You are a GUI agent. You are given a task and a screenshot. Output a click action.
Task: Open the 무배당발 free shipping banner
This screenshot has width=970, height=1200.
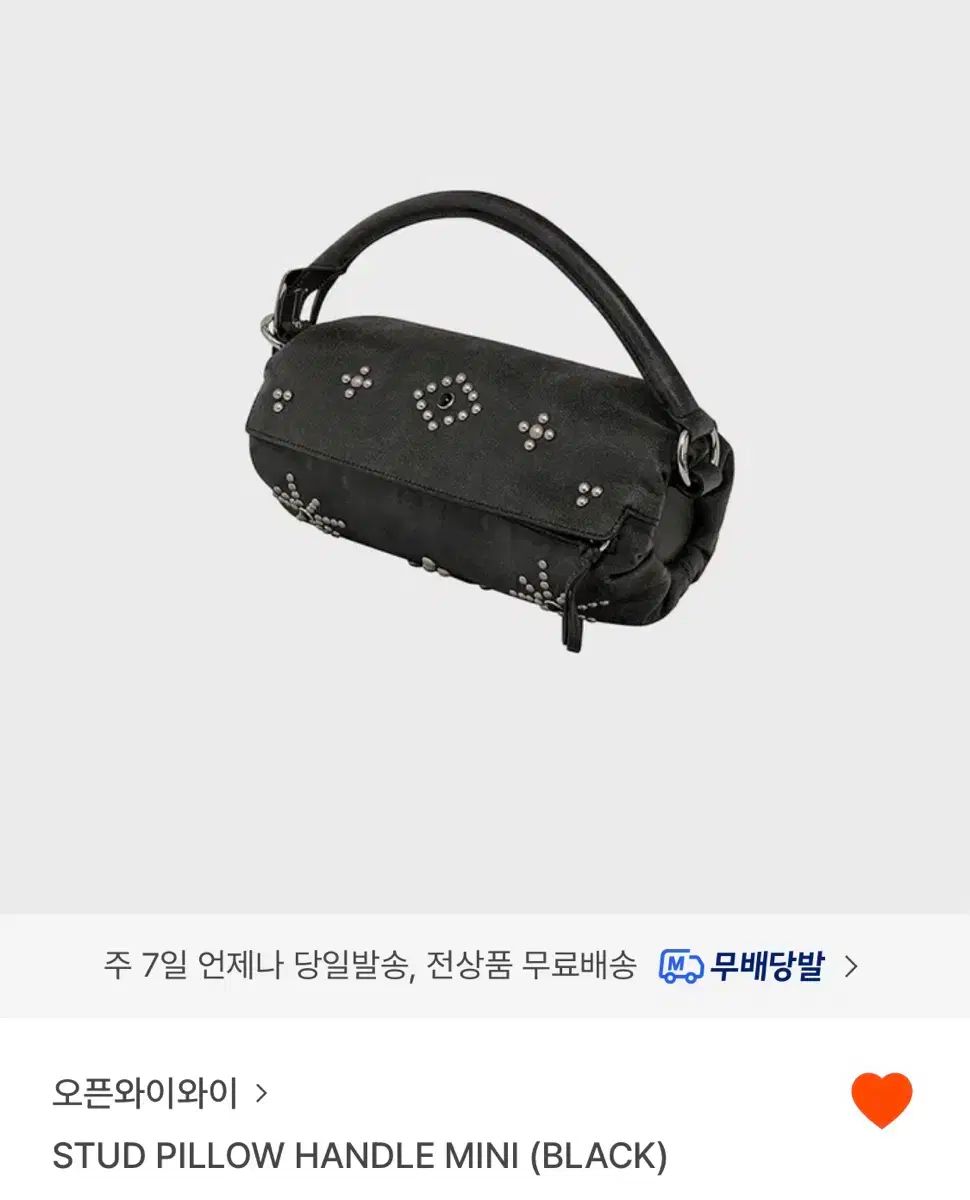coord(757,966)
